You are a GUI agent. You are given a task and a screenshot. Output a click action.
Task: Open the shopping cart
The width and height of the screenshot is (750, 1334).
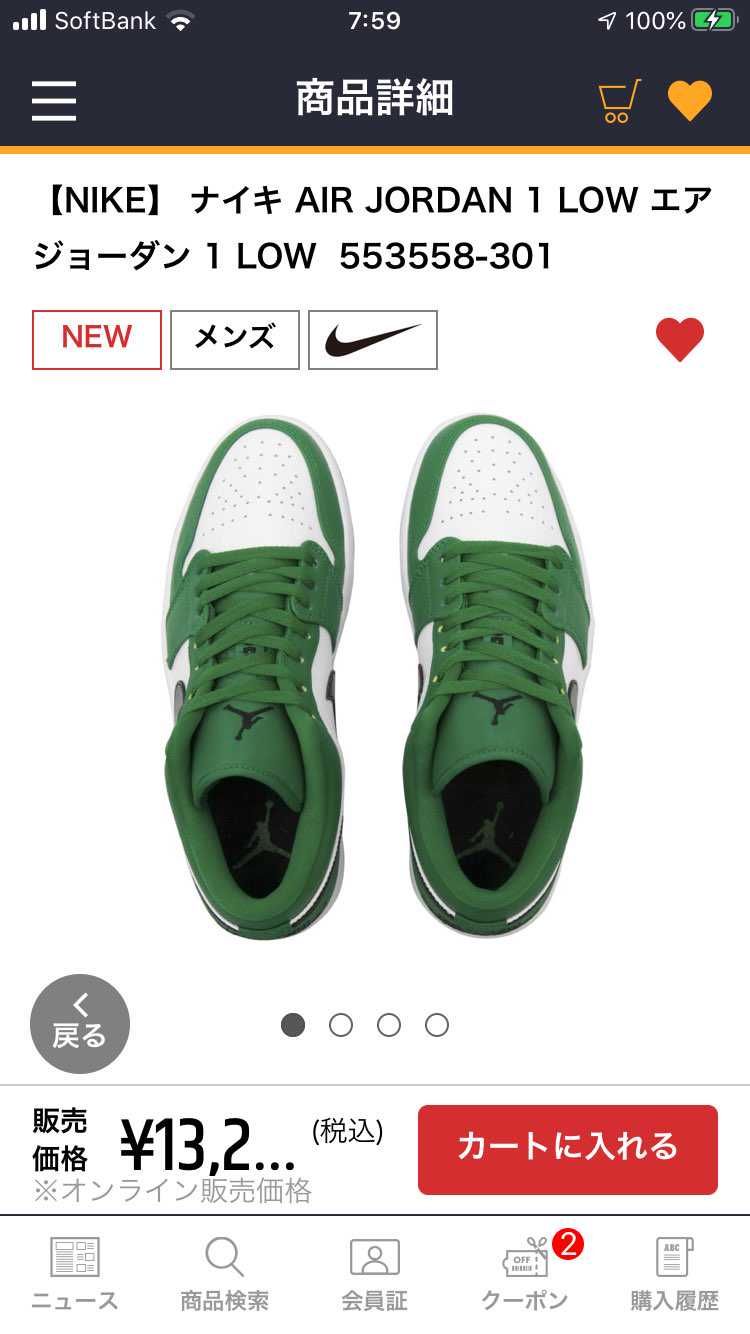click(x=619, y=100)
